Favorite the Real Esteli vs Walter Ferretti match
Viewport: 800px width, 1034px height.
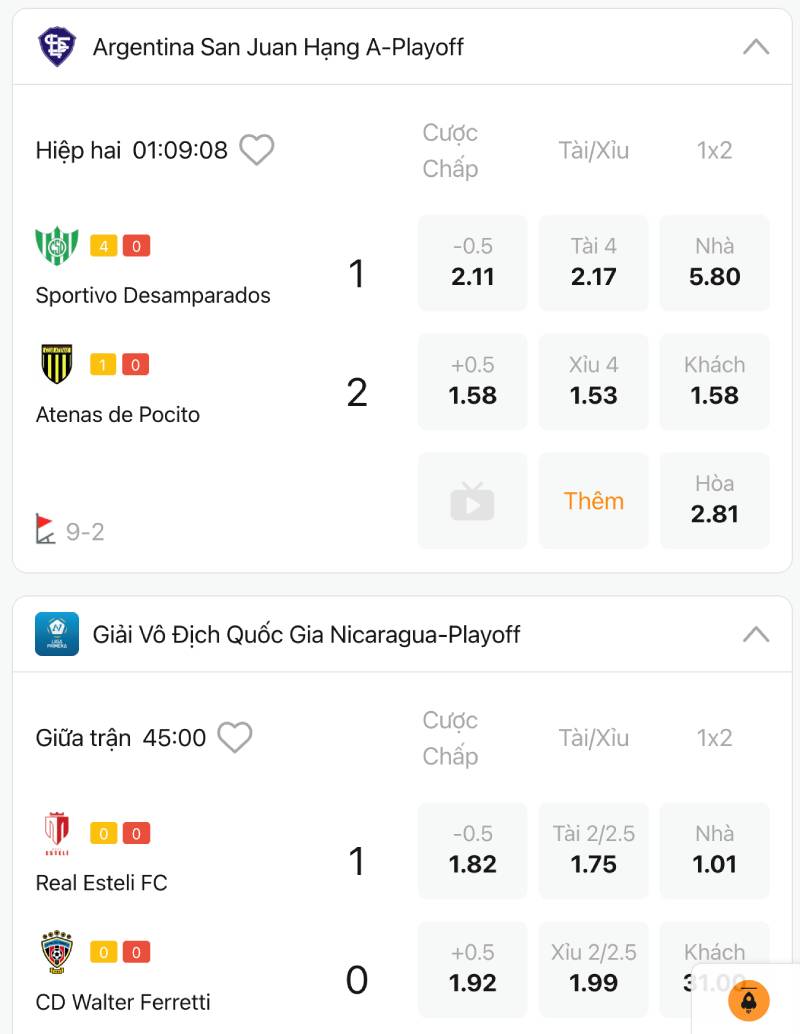pos(235,737)
